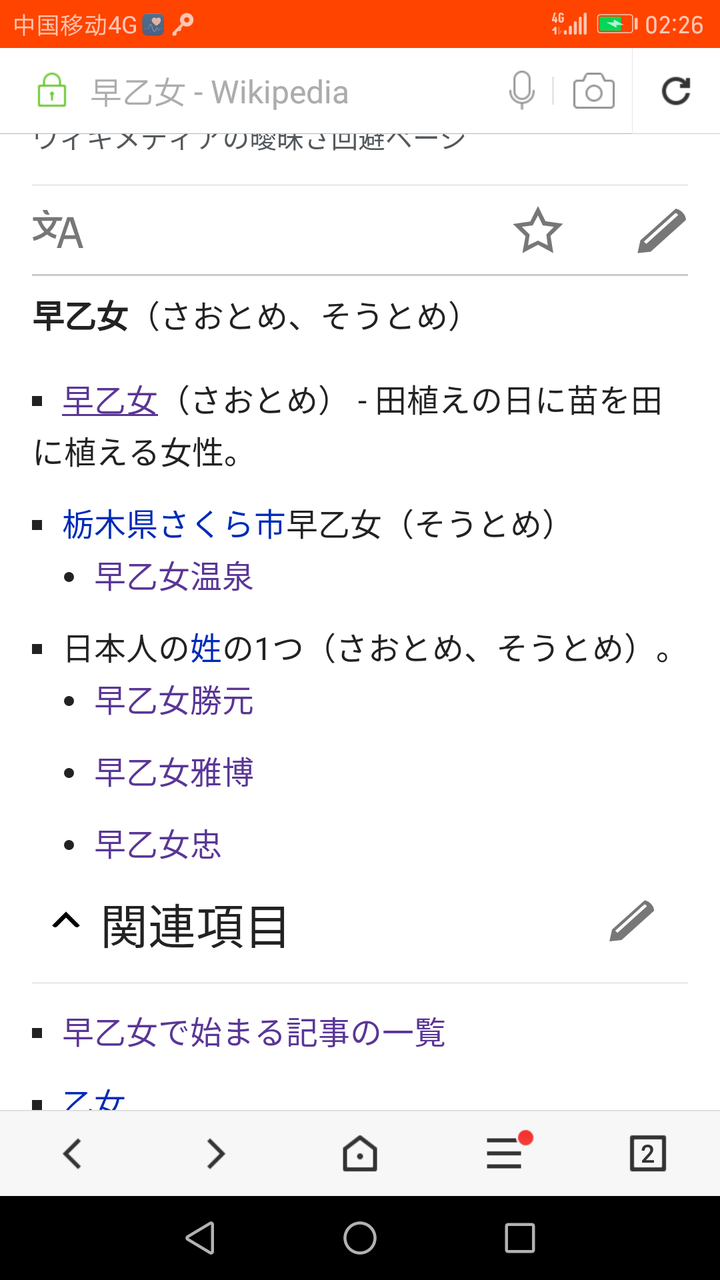The height and width of the screenshot is (1280, 720).
Task: Open camera search in the address bar
Action: [593, 90]
